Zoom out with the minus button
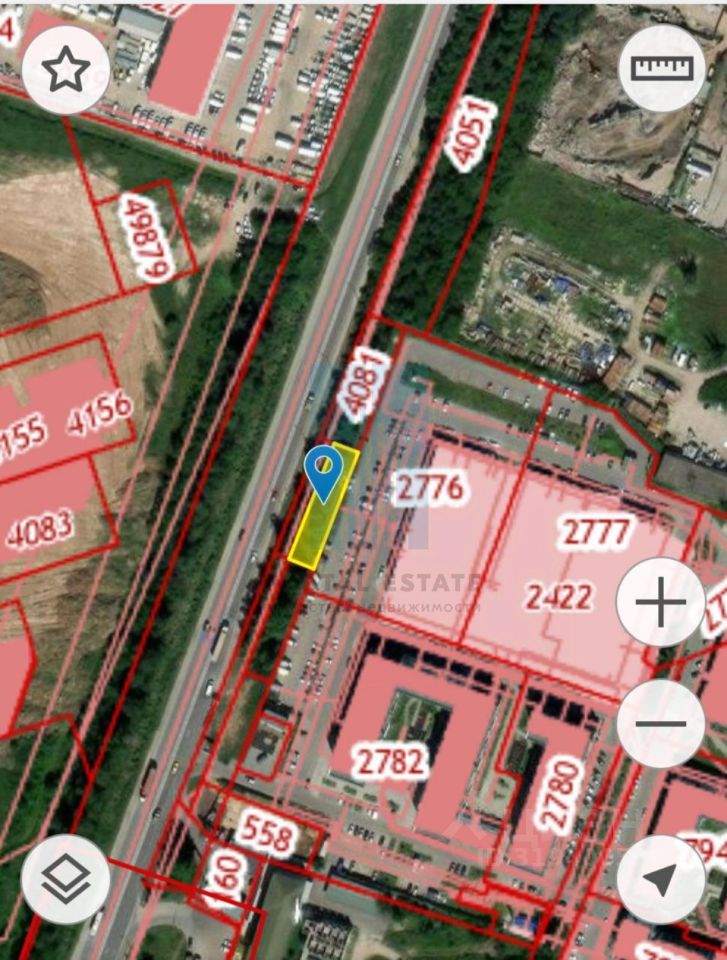 [661, 723]
